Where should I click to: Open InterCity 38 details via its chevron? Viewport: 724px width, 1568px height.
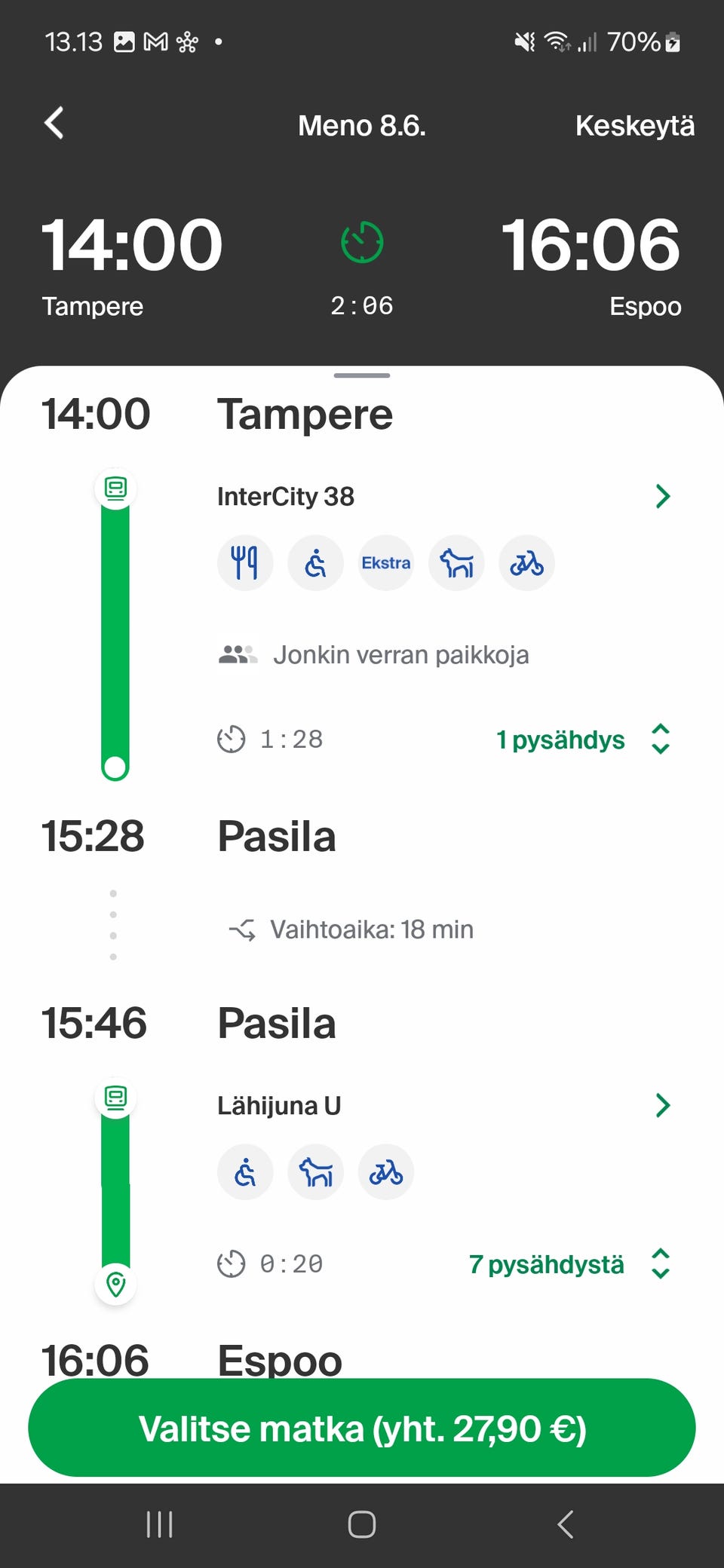pos(662,496)
